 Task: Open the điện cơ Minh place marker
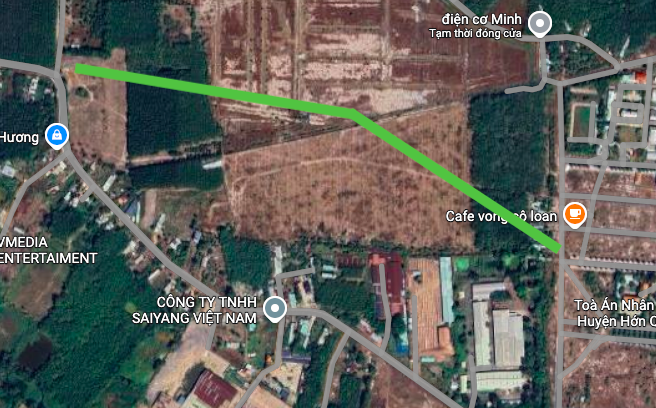(x=540, y=23)
